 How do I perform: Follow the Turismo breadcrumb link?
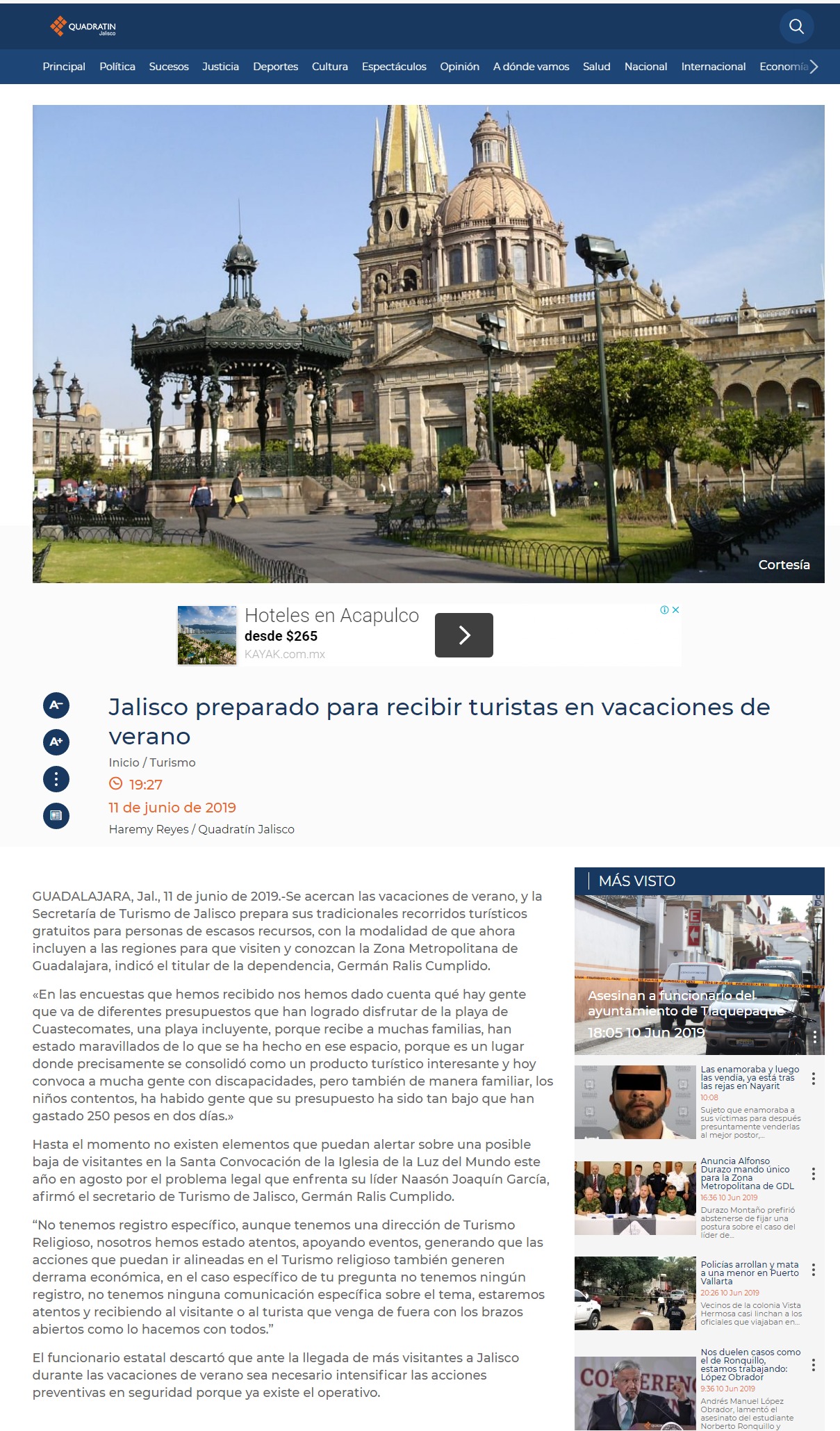[x=172, y=762]
